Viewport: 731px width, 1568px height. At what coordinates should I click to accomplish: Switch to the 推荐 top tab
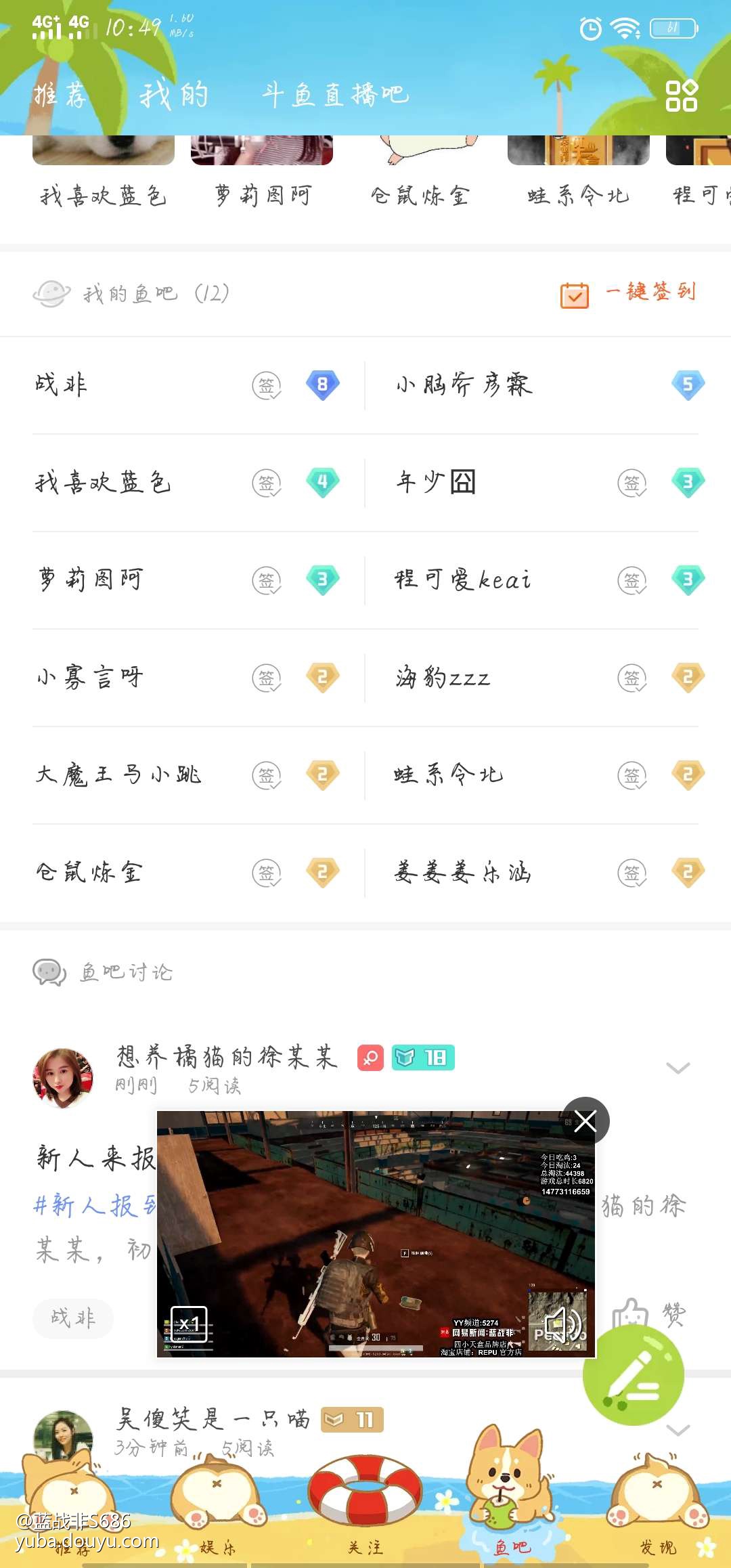[60, 95]
